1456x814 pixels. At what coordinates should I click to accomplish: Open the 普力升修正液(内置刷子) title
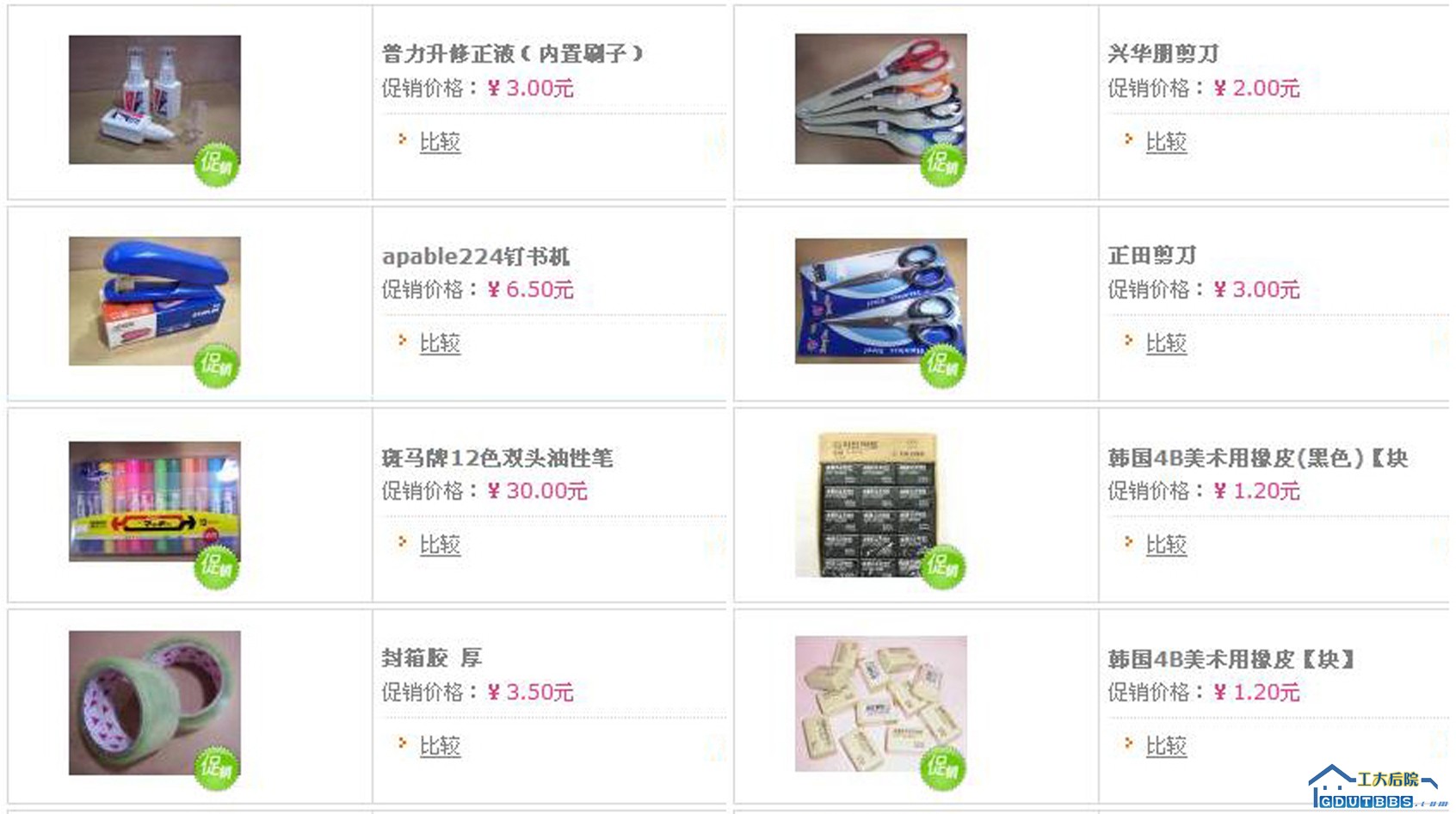pyautogui.click(x=512, y=54)
